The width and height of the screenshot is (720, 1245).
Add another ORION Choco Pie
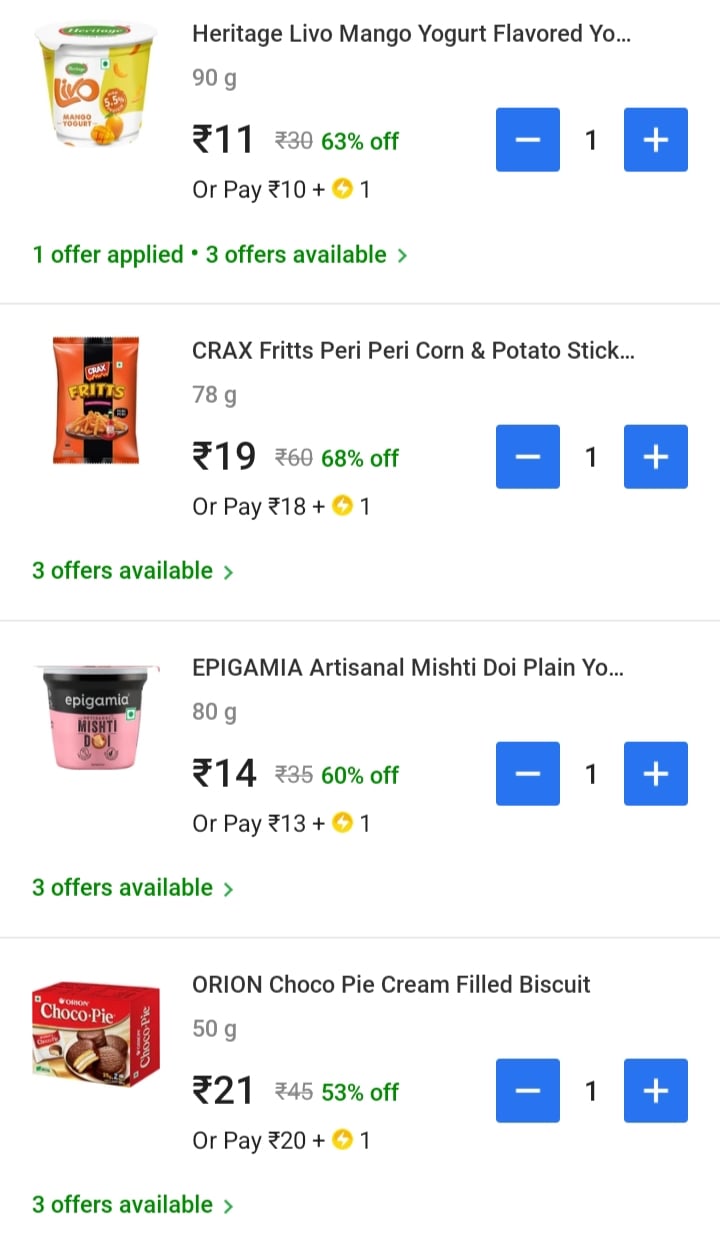coord(655,1091)
